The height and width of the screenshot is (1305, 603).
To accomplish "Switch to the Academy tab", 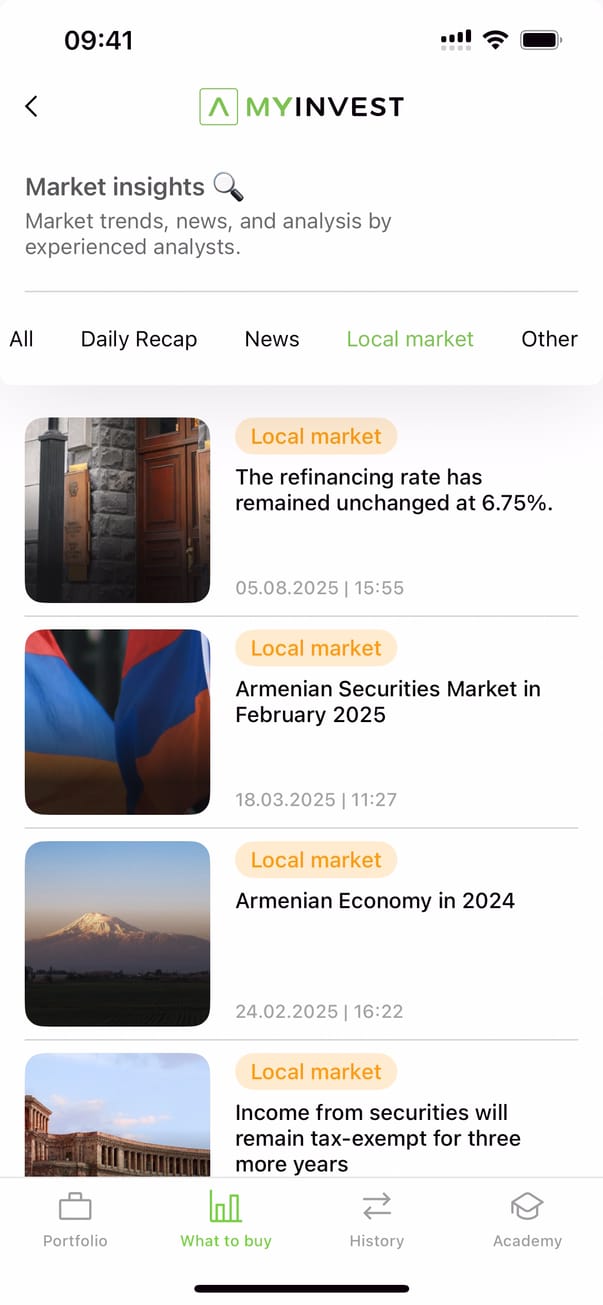I will 527,1219.
